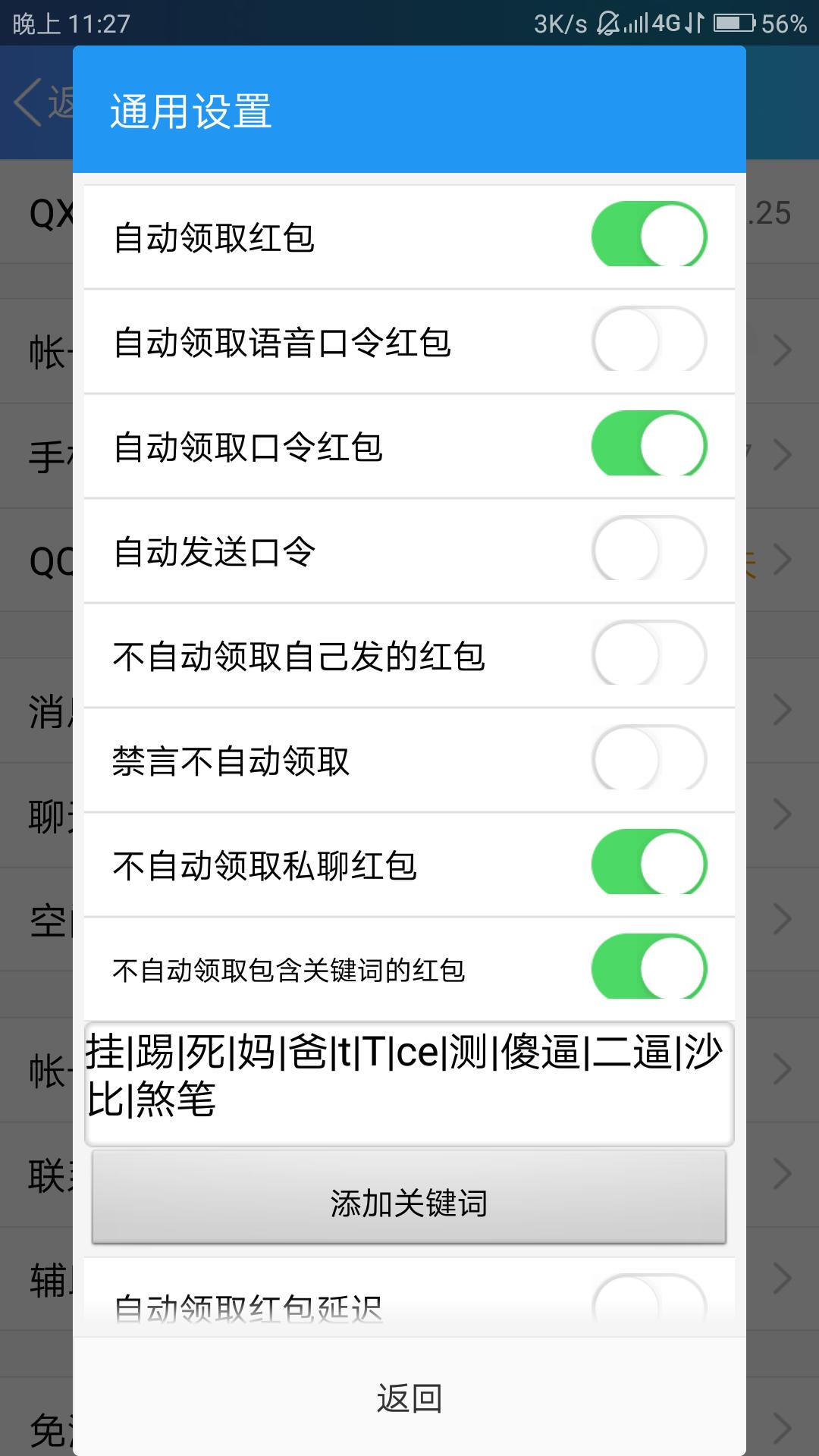Turn off 不自动领取包含关键词的红包
Image resolution: width=819 pixels, height=1456 pixels.
pos(648,968)
